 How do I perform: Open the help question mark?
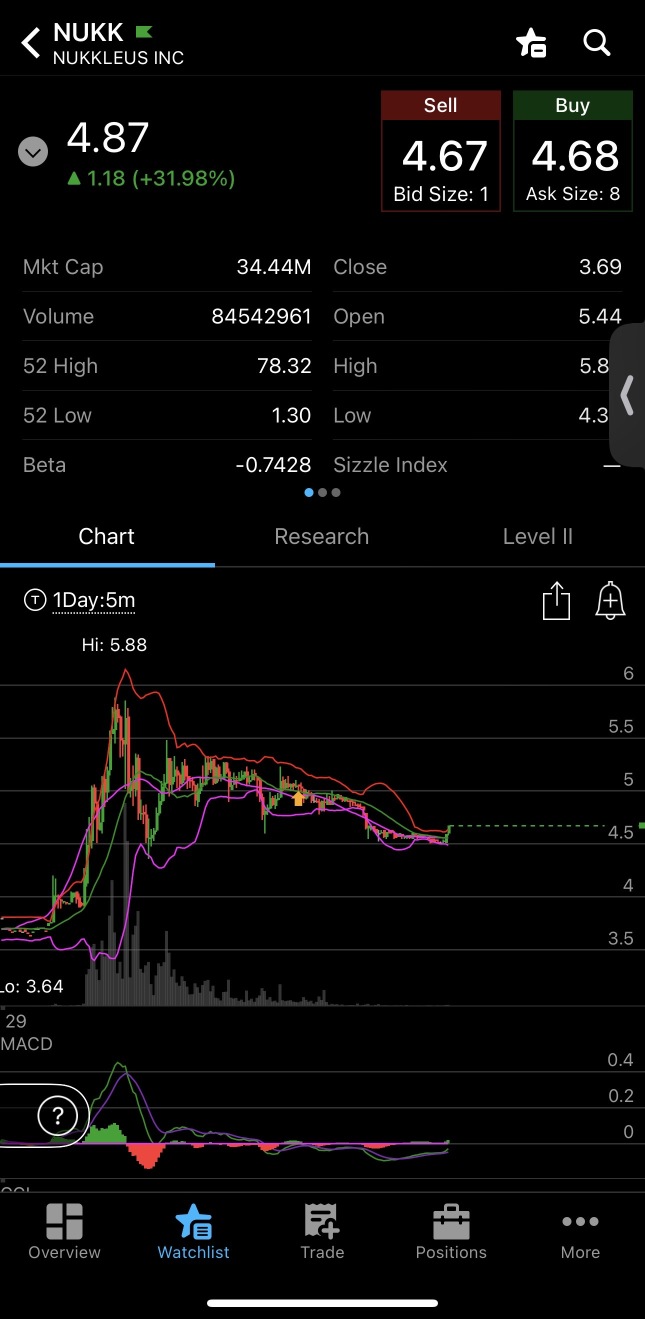coord(58,1115)
